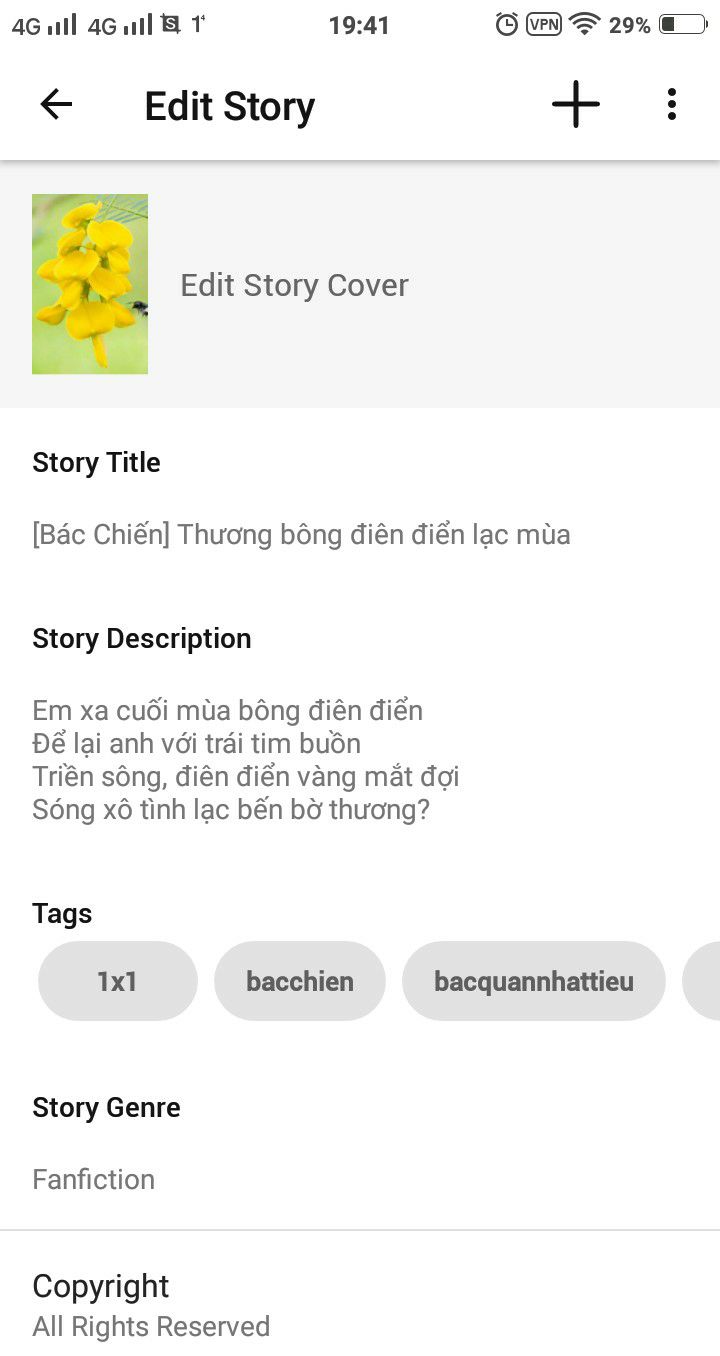720x1356 pixels.
Task: Select the bacchien tag chip
Action: (x=300, y=981)
